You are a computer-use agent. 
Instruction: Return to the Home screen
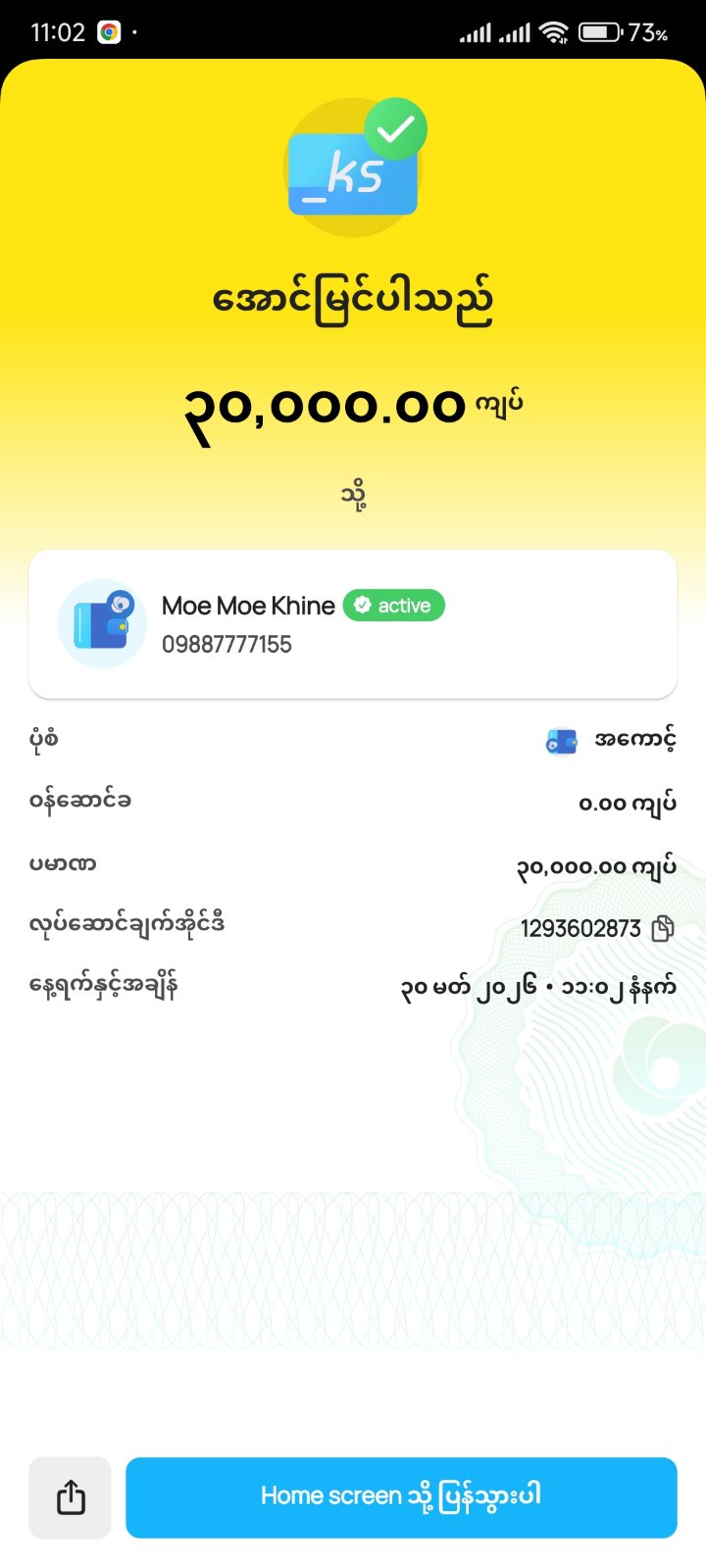[x=401, y=1497]
